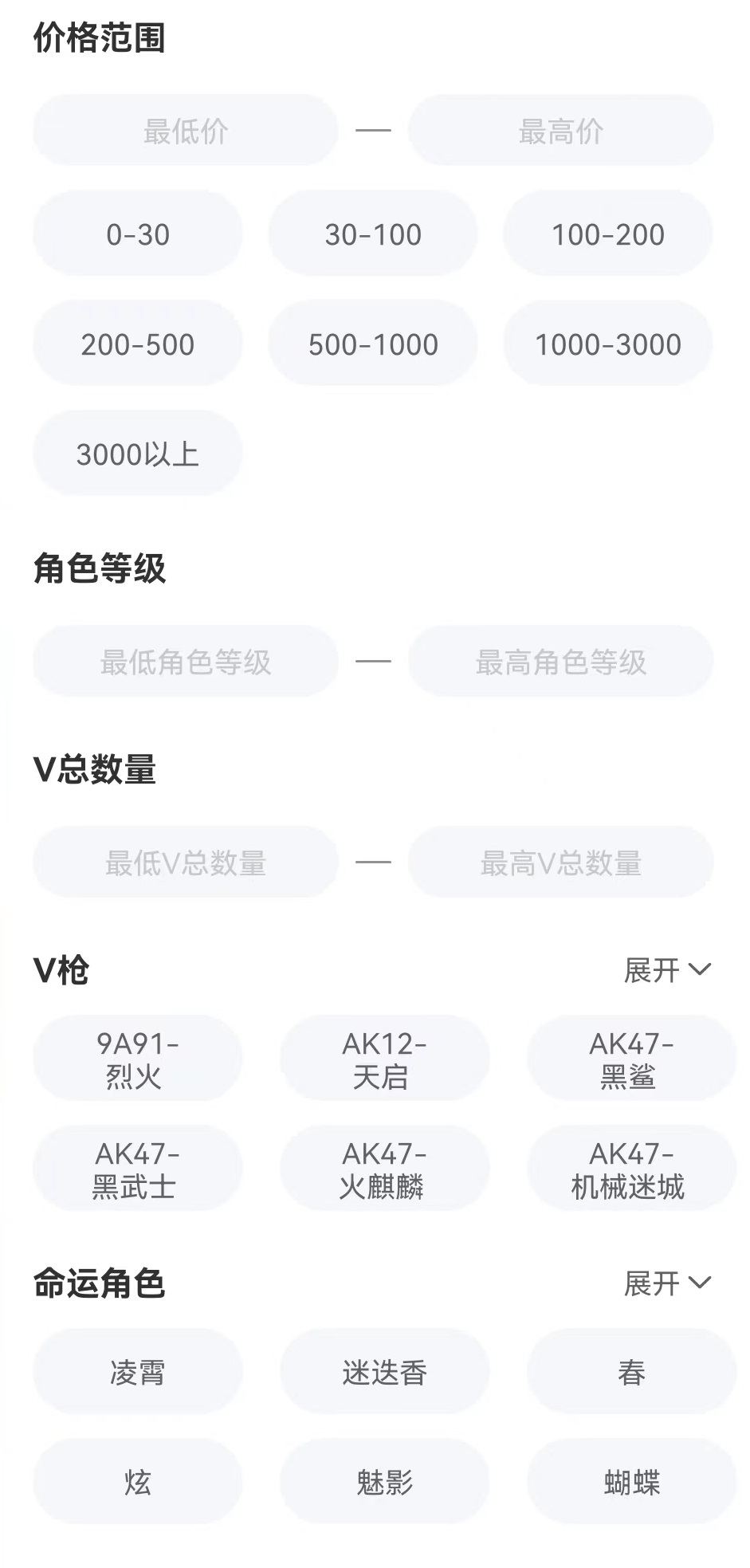The image size is (750, 1568).
Task: Expand the 命运角色 character list
Action: point(666,1283)
